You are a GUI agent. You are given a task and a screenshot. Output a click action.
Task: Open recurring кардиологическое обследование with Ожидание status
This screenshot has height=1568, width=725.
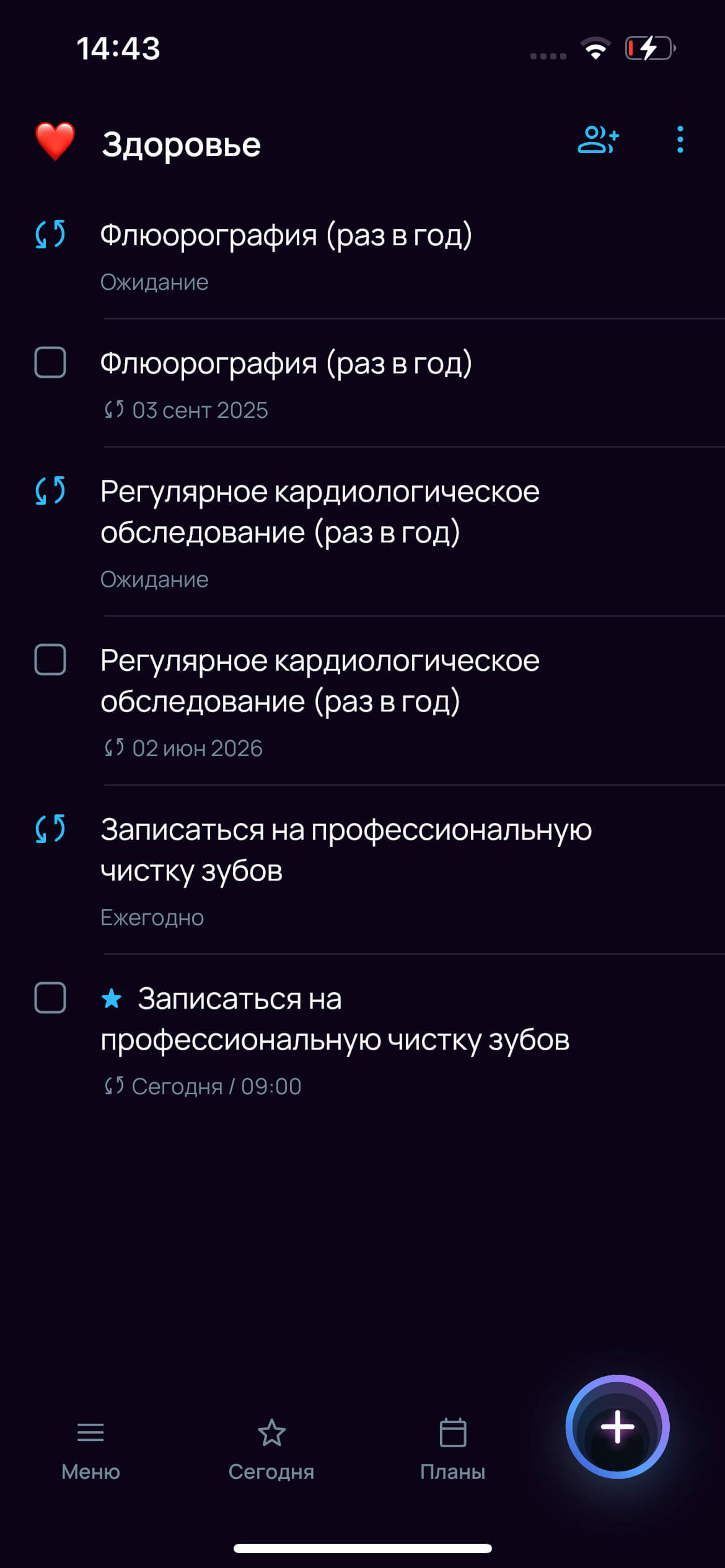(x=362, y=532)
